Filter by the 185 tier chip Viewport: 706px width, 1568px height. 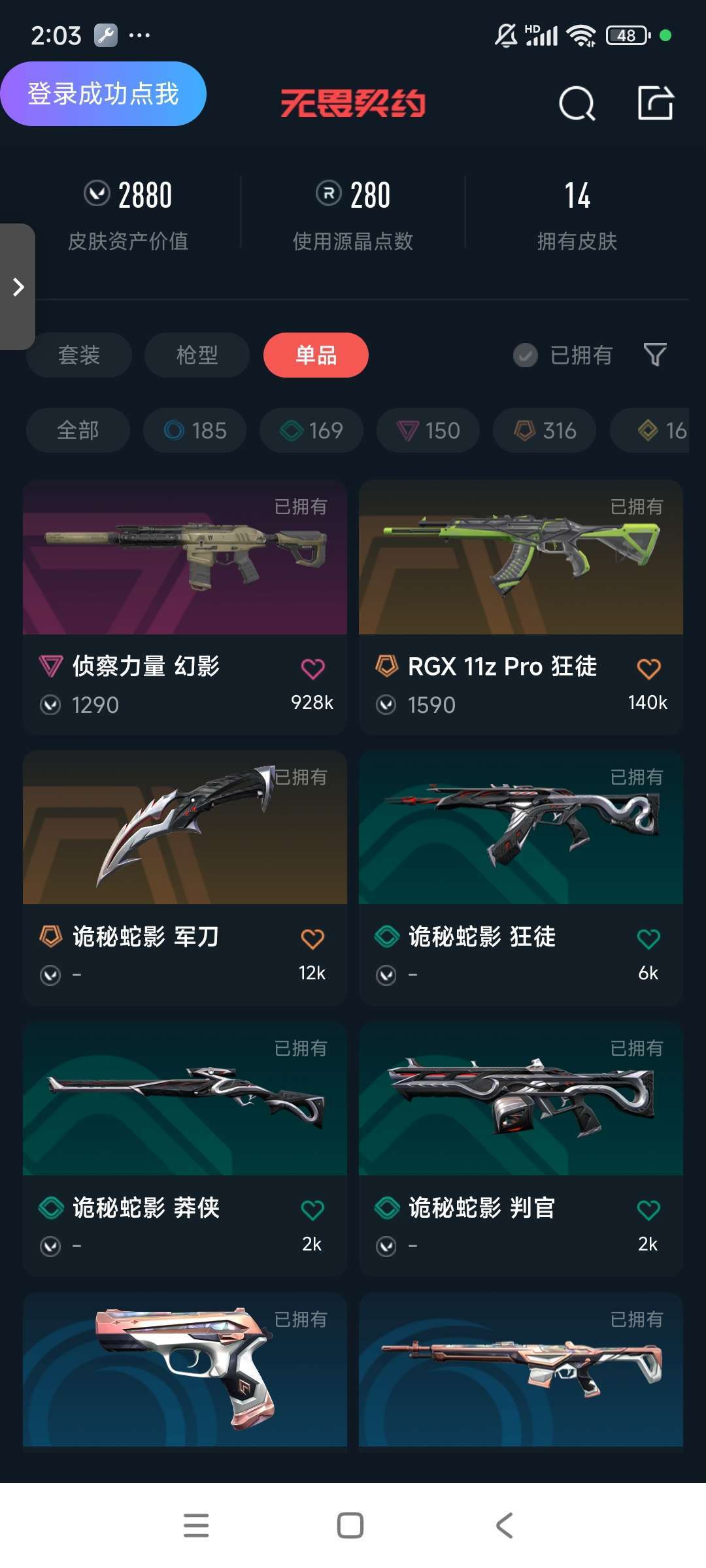(x=195, y=431)
